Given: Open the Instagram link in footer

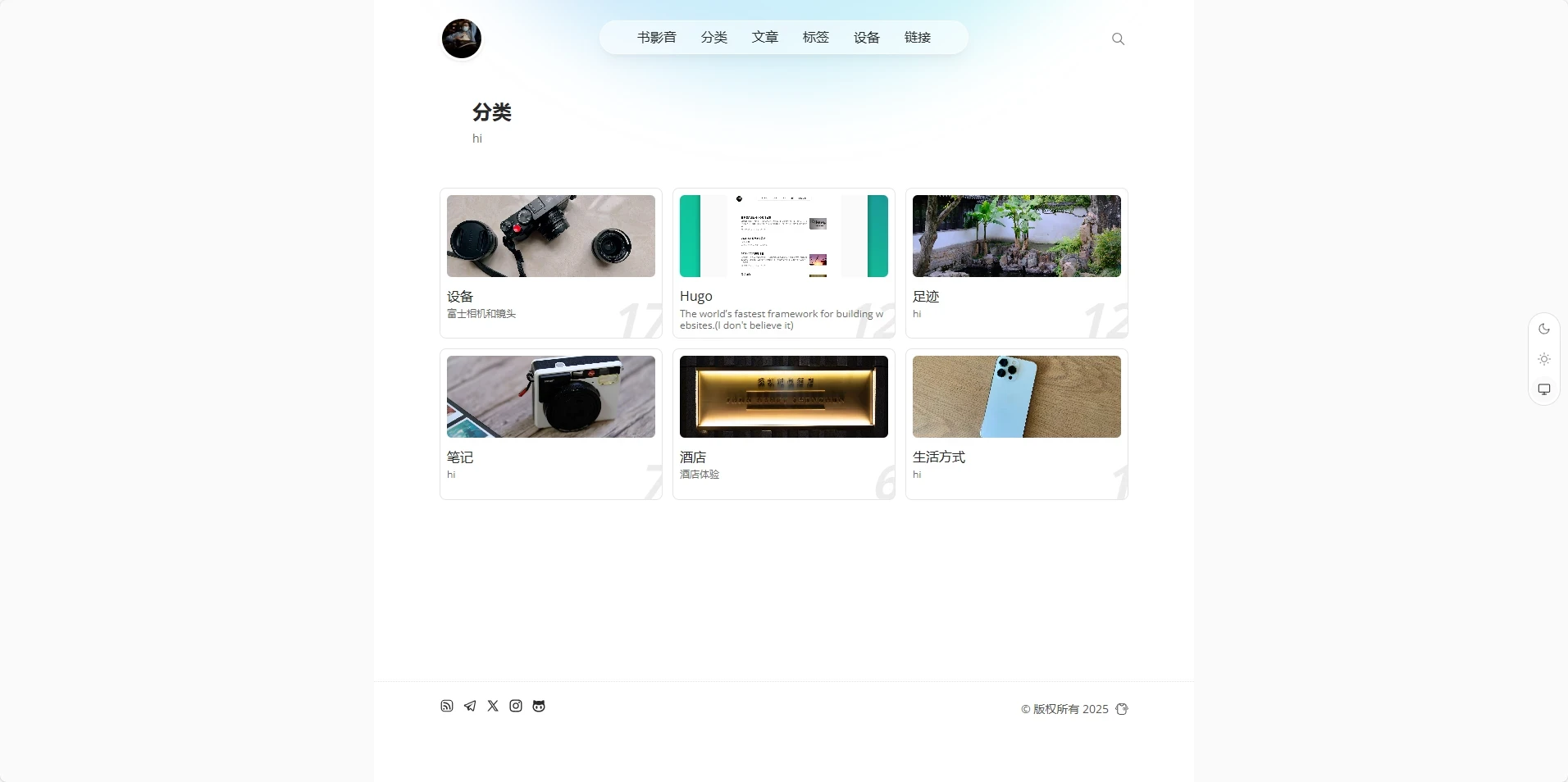Looking at the screenshot, I should point(516,706).
